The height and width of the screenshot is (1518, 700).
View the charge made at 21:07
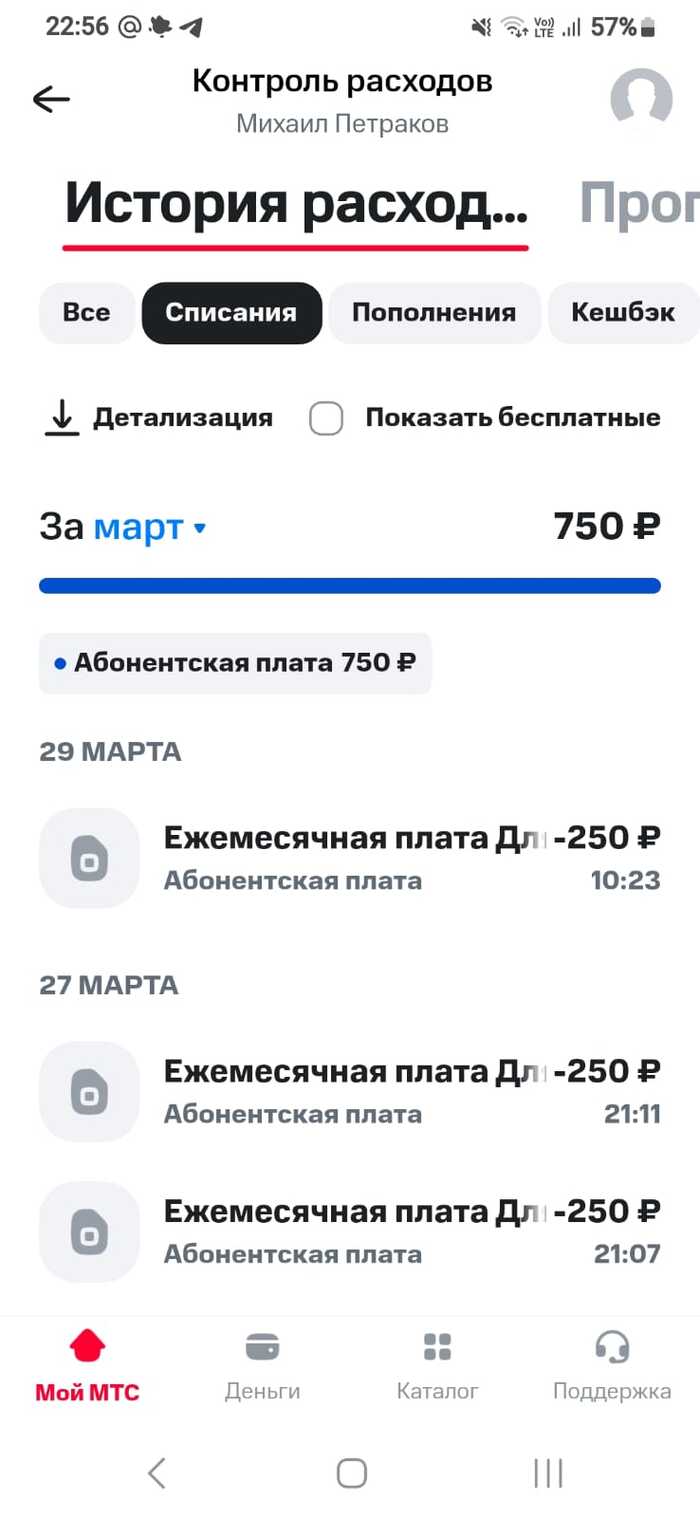click(350, 1231)
